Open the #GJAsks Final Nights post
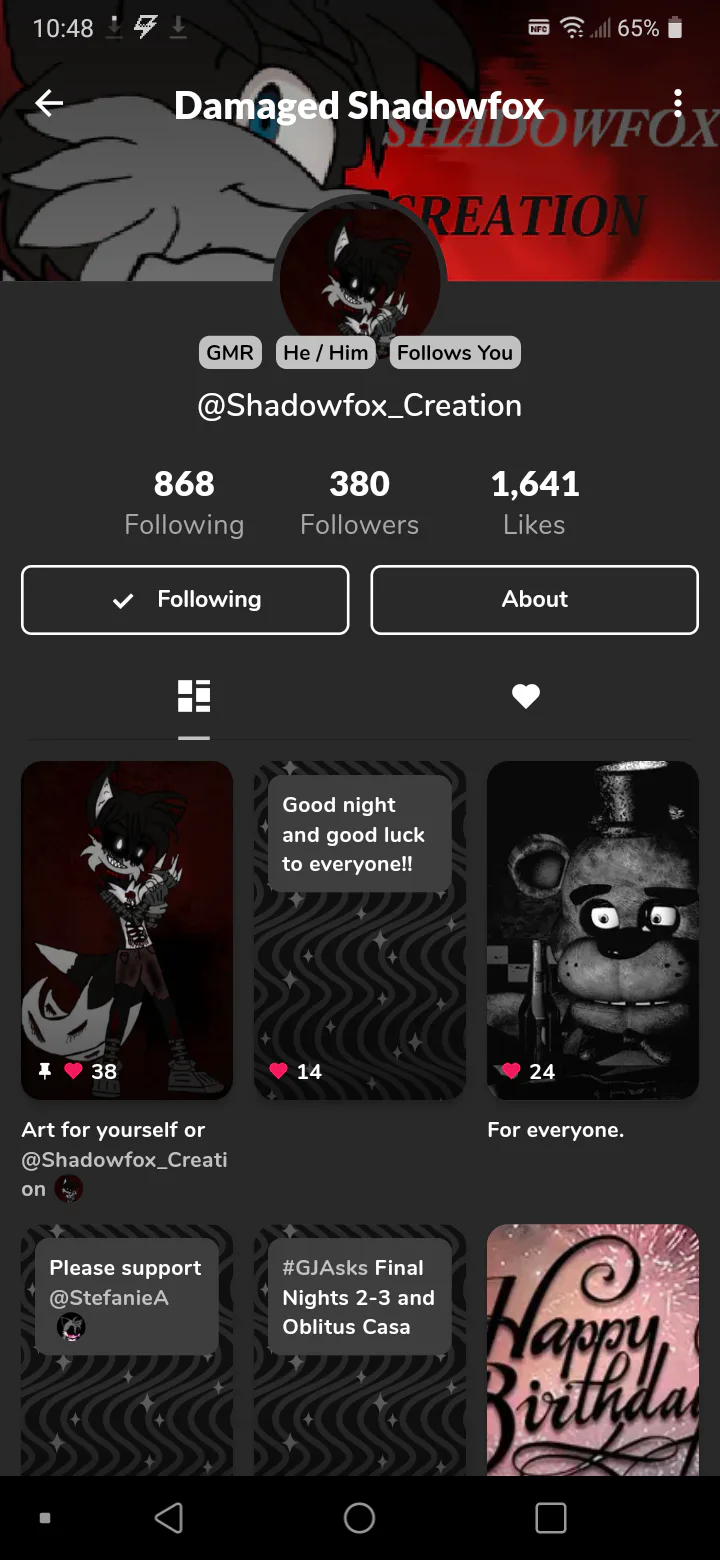Screen dimensions: 720x1560 click(x=359, y=1350)
